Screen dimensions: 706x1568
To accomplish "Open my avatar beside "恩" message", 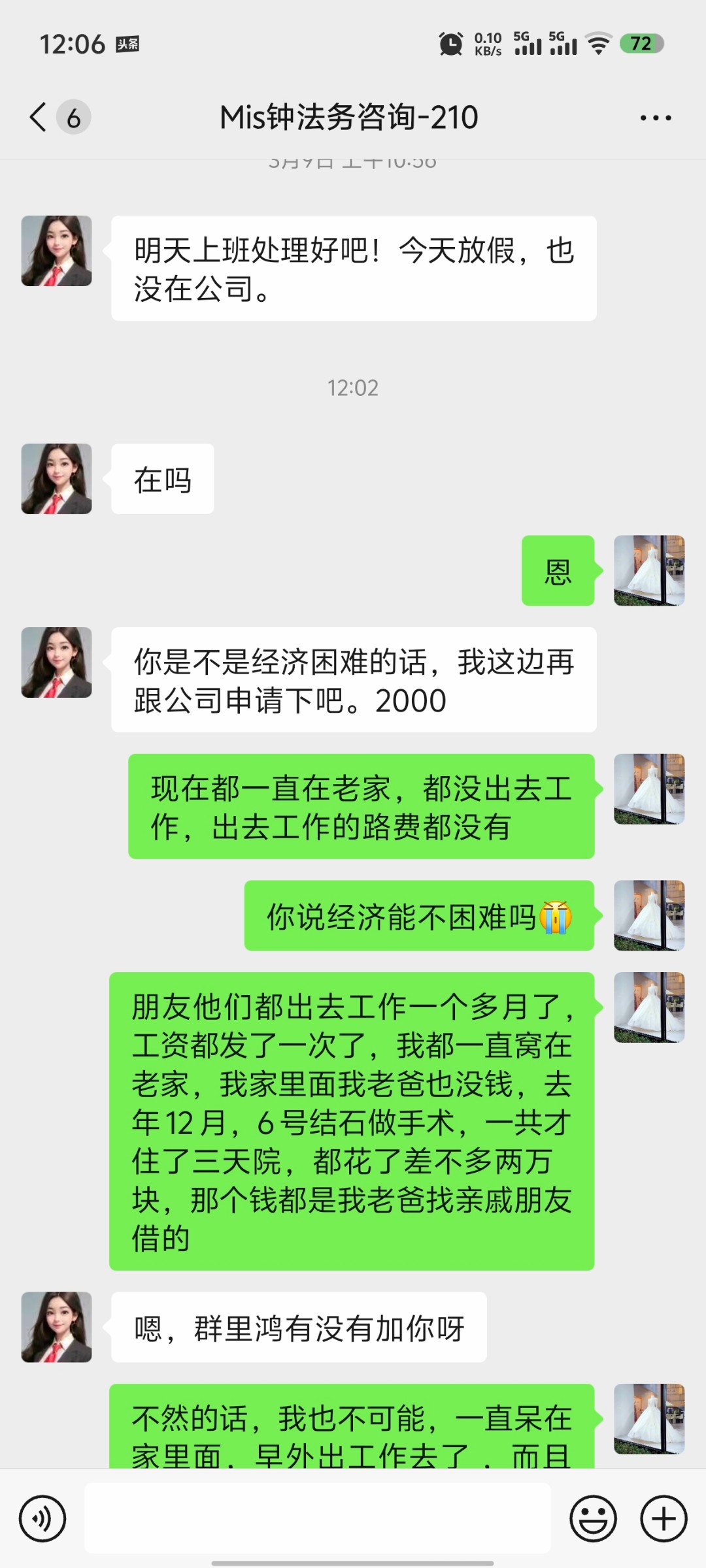I will 649,570.
